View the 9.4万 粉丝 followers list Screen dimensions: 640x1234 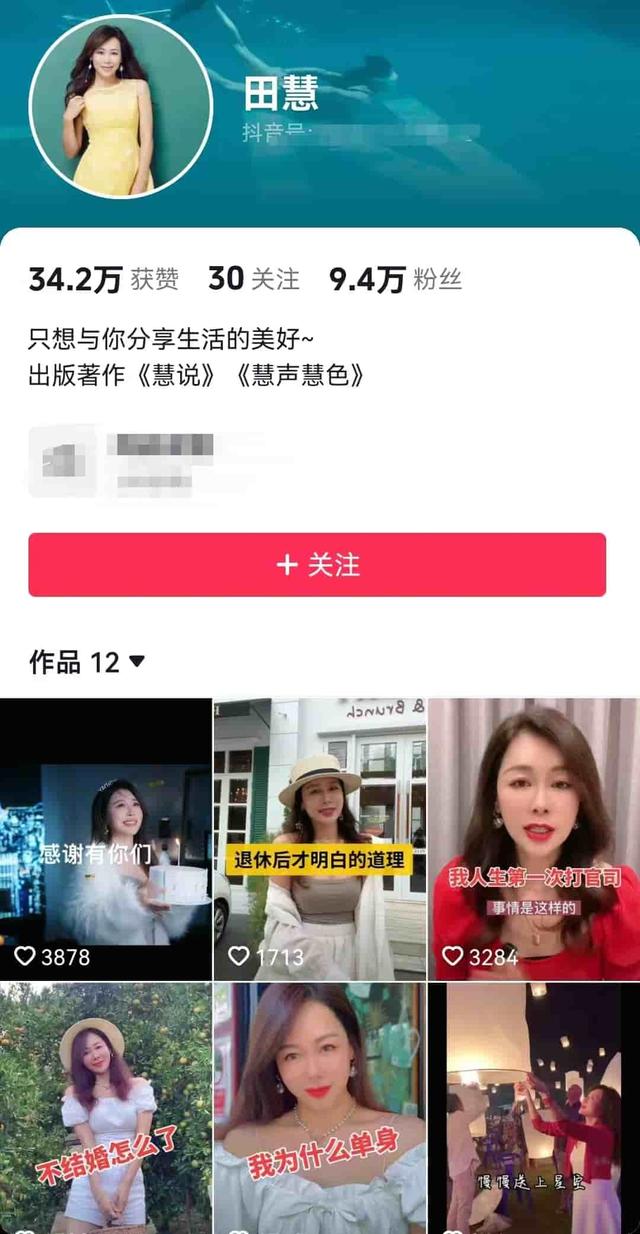pos(396,280)
